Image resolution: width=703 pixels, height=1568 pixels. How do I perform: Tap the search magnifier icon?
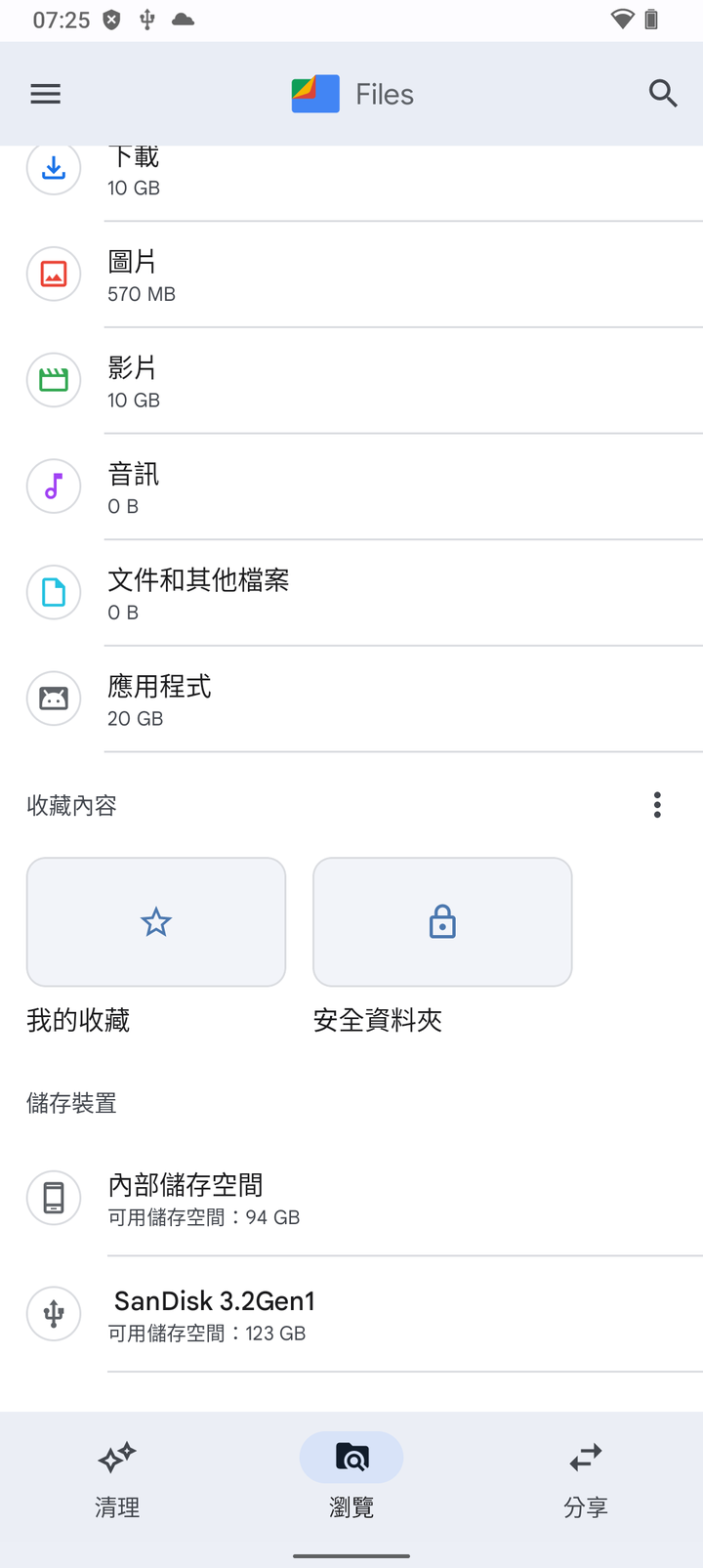point(663,94)
